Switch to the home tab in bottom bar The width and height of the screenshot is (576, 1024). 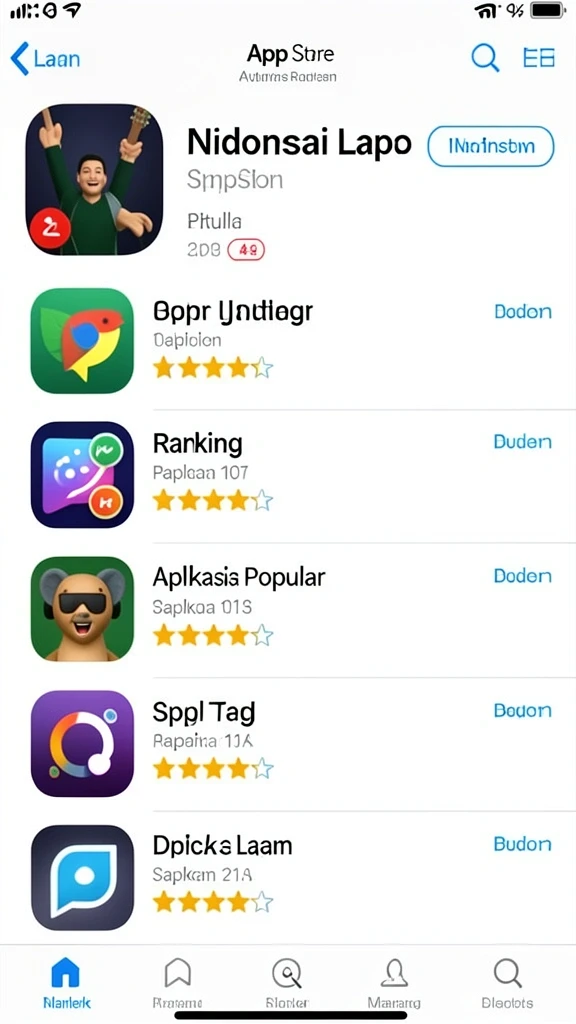(x=67, y=984)
